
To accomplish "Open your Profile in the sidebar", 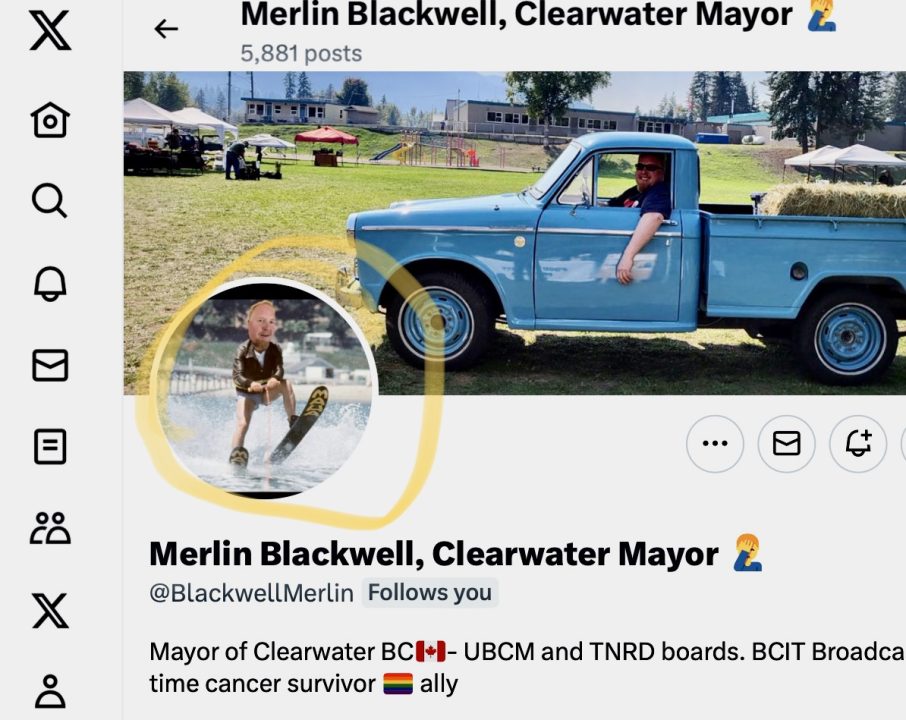I will (x=50, y=689).
